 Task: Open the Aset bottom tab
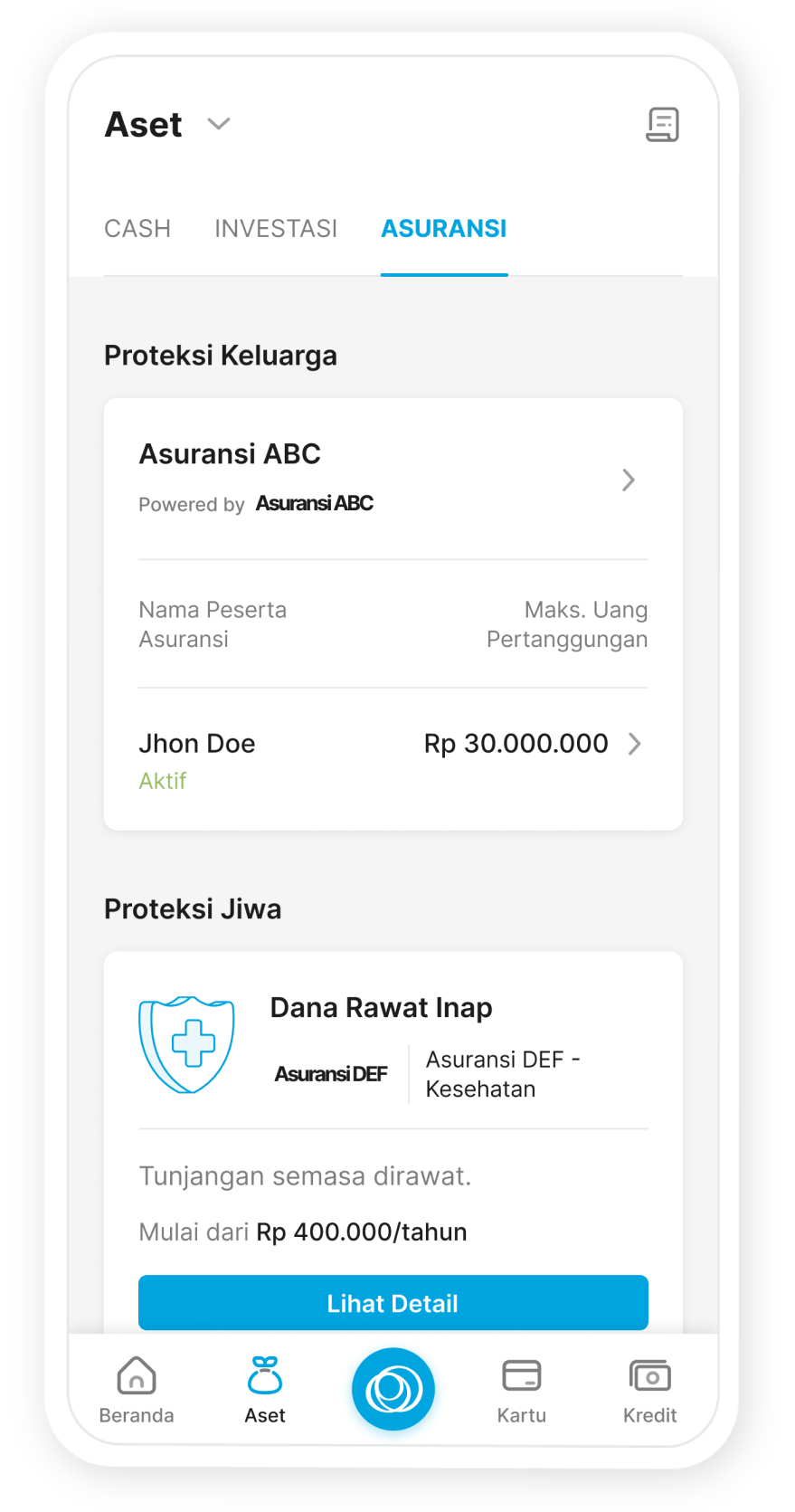(265, 1390)
